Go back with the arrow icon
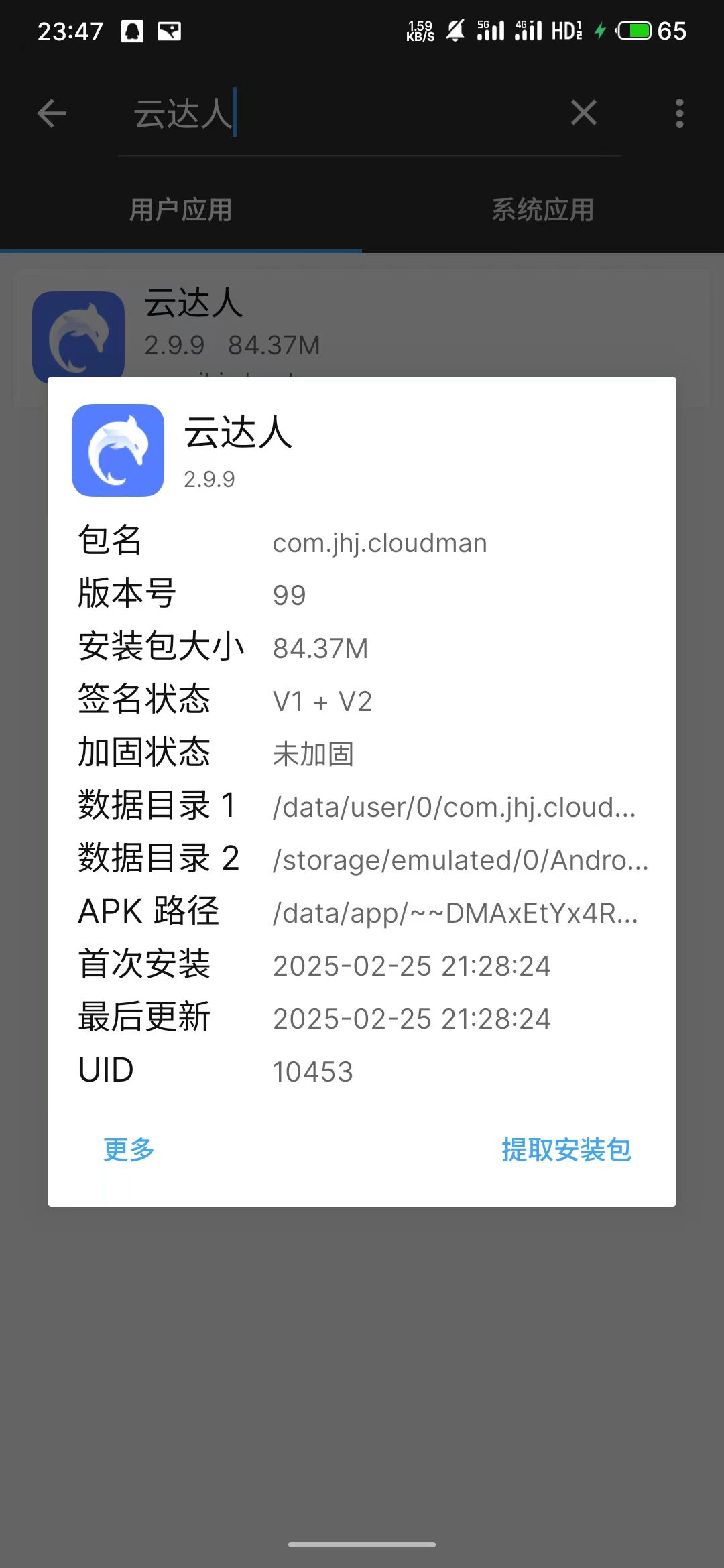724x1568 pixels. (x=52, y=113)
